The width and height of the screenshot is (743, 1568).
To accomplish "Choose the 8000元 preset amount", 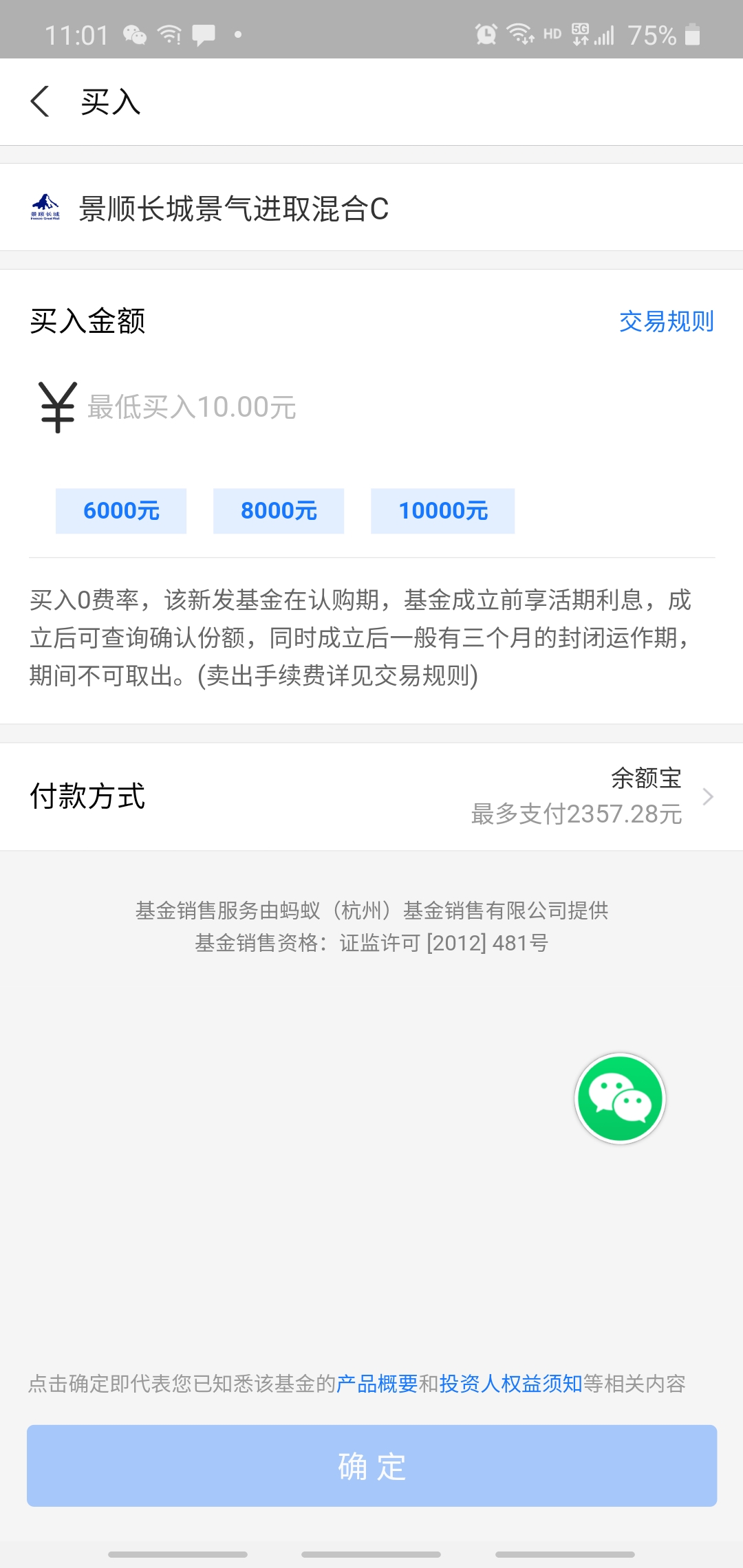I will click(279, 511).
